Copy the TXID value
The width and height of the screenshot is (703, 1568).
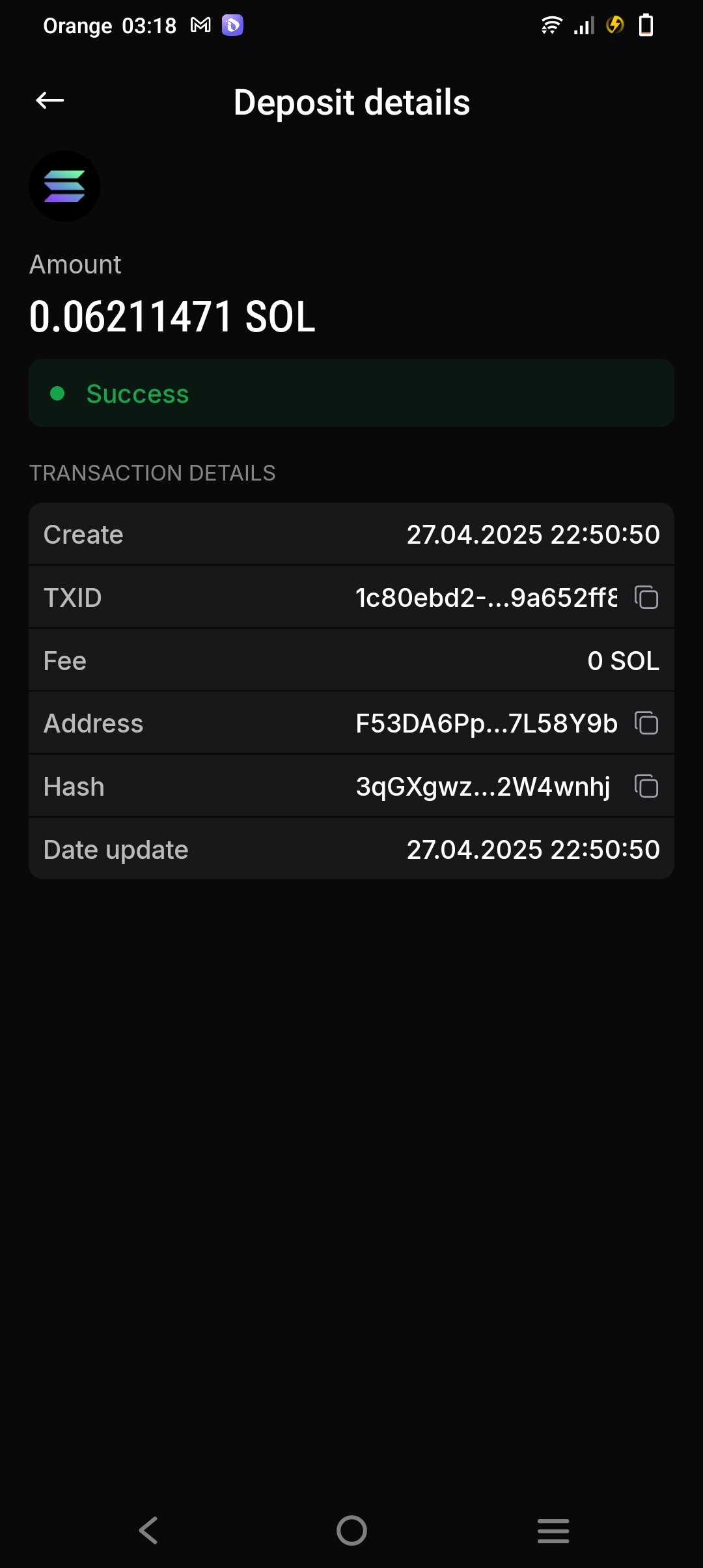pyautogui.click(x=646, y=597)
